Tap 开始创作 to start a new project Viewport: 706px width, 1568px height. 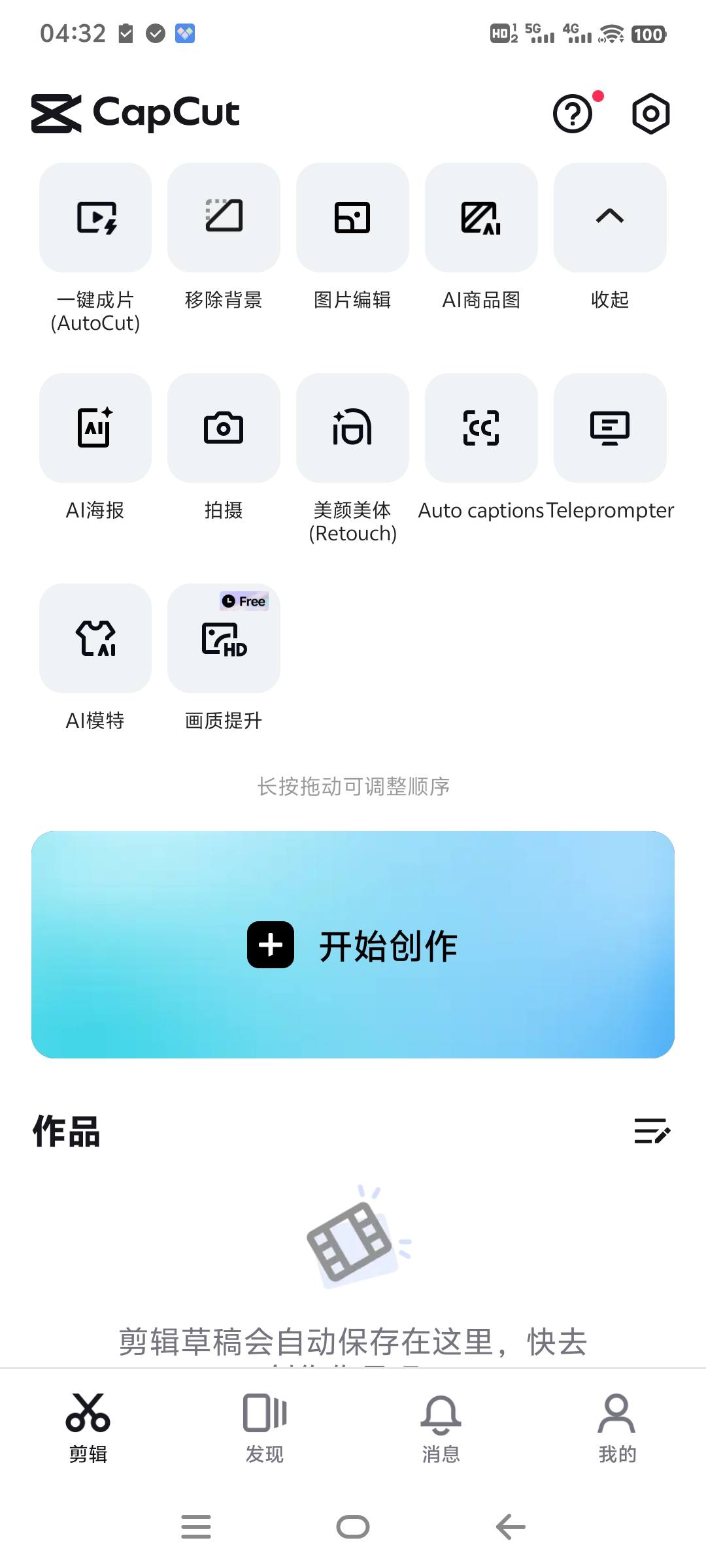pyautogui.click(x=353, y=945)
